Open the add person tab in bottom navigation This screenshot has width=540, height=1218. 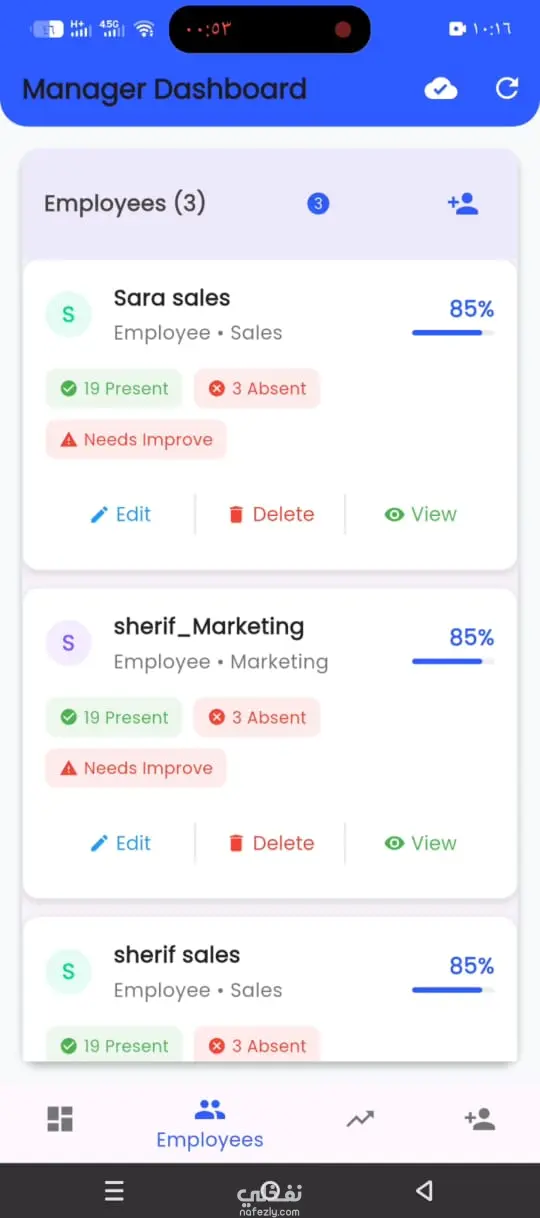480,1119
